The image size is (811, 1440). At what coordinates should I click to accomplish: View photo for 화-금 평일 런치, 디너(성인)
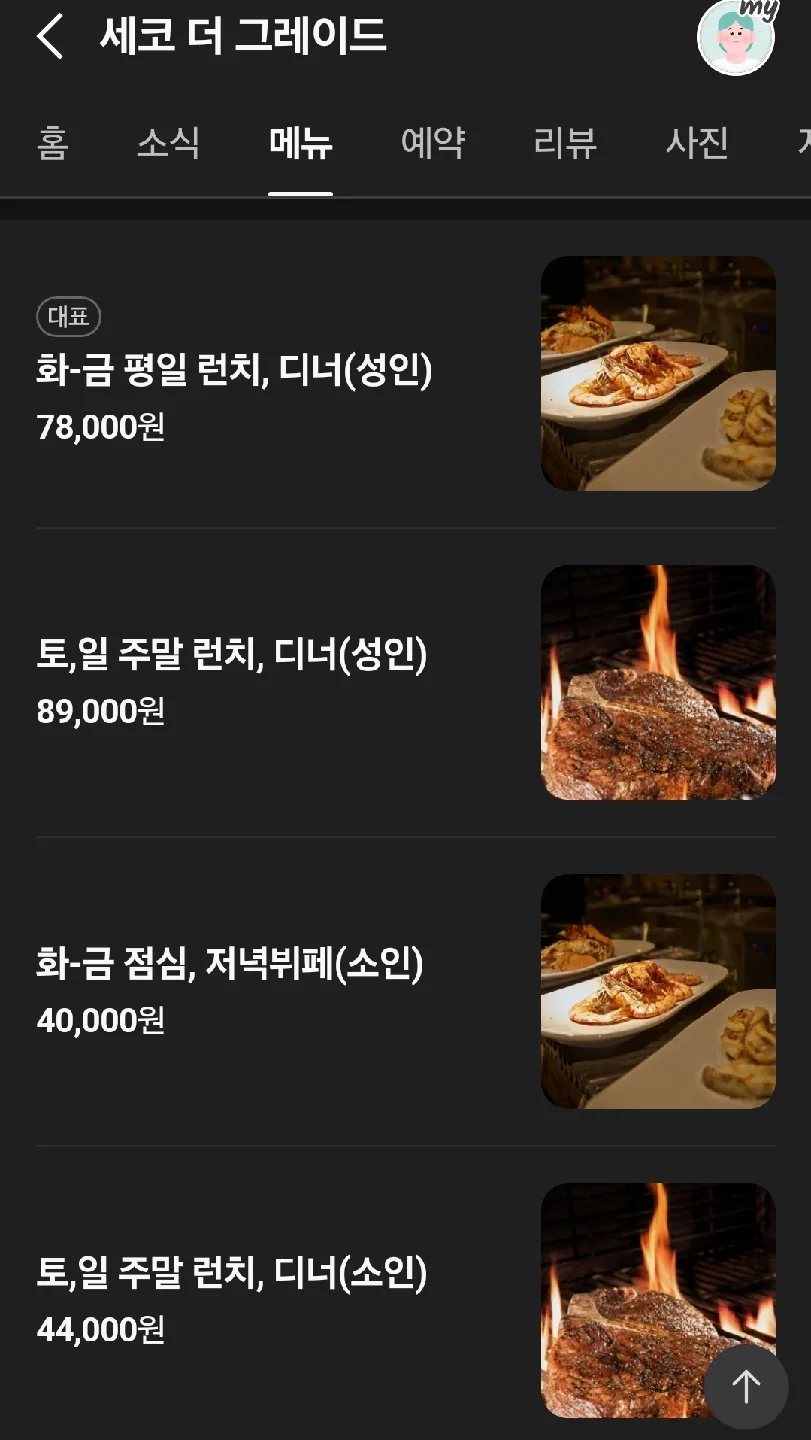pyautogui.click(x=658, y=373)
